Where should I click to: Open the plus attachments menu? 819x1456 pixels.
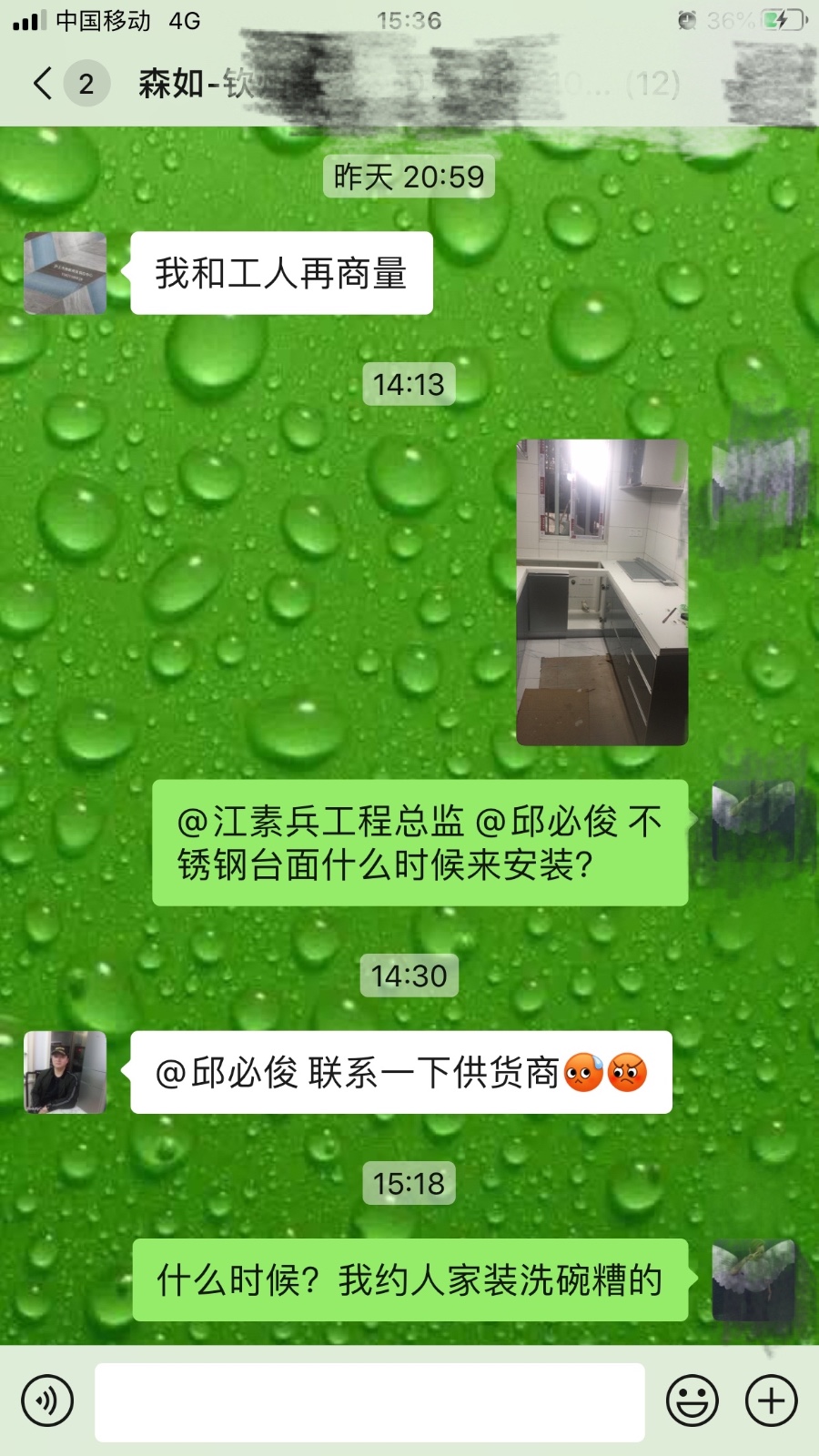pos(772,1400)
